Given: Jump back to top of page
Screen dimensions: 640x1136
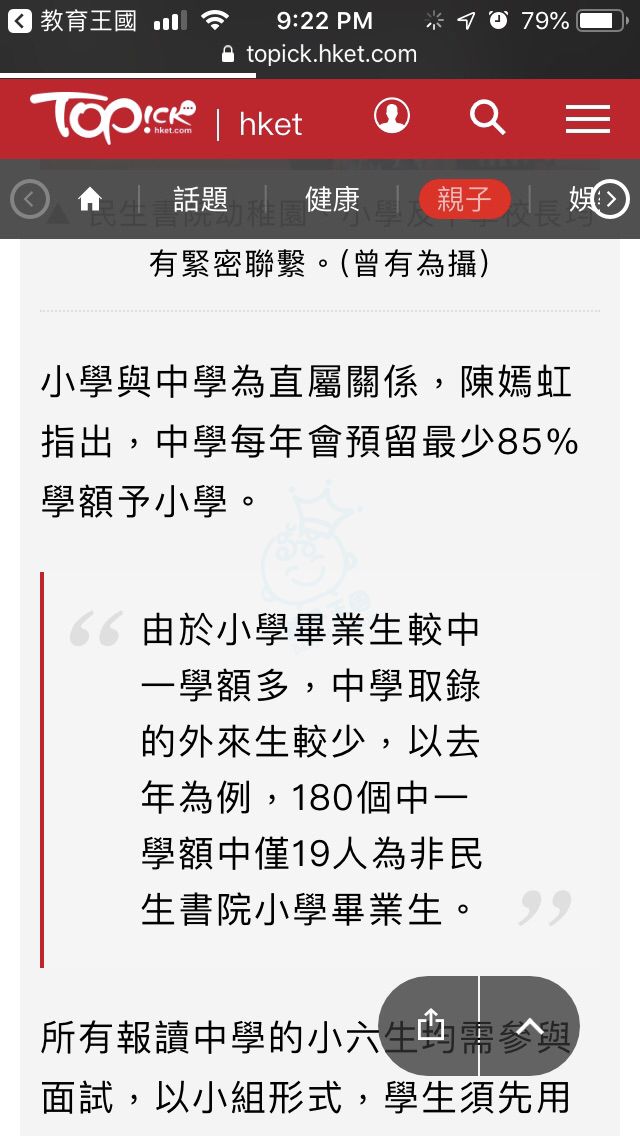Looking at the screenshot, I should 529,1025.
